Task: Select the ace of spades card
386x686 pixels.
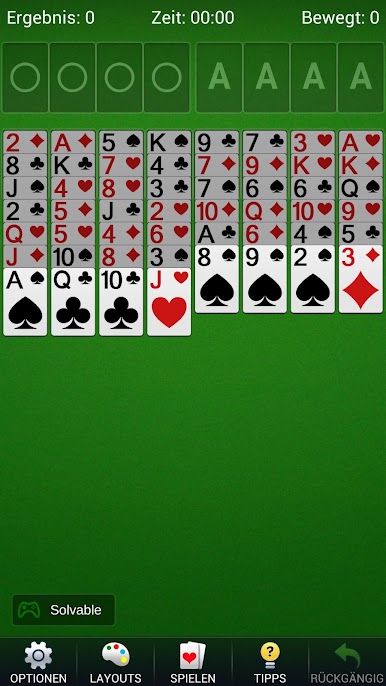Action: [25, 302]
